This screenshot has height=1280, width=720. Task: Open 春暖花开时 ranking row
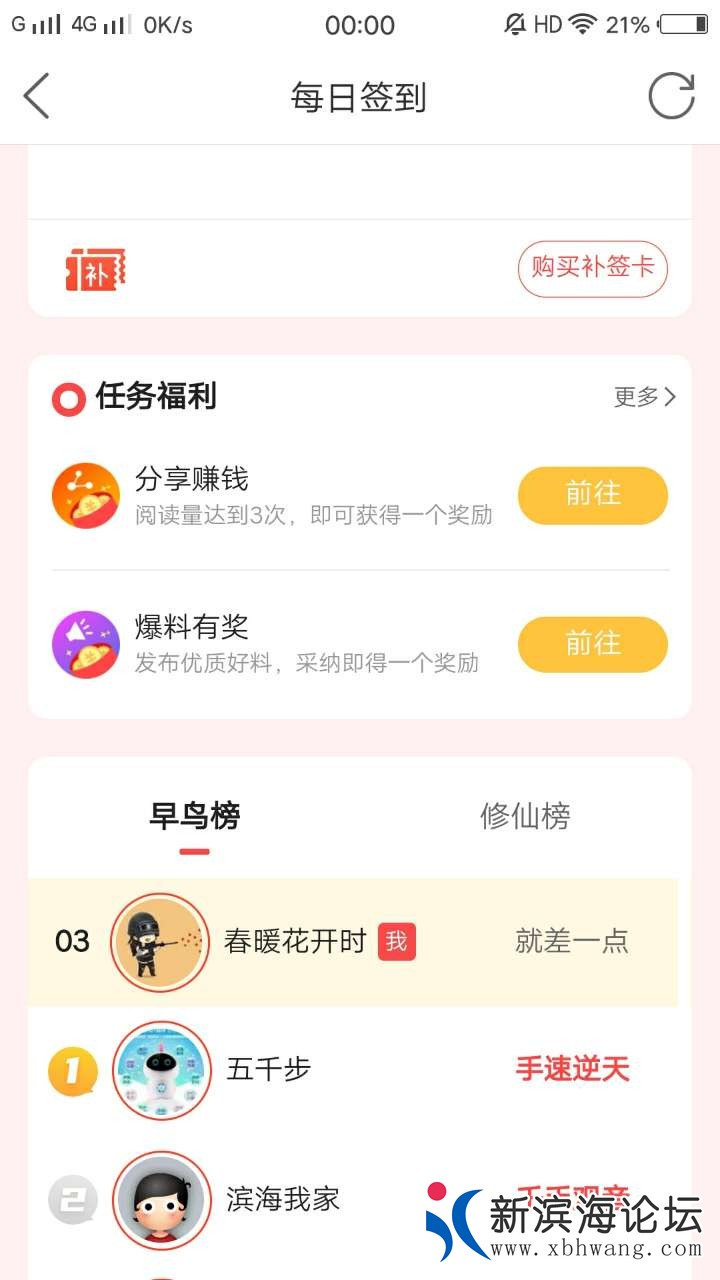point(295,942)
